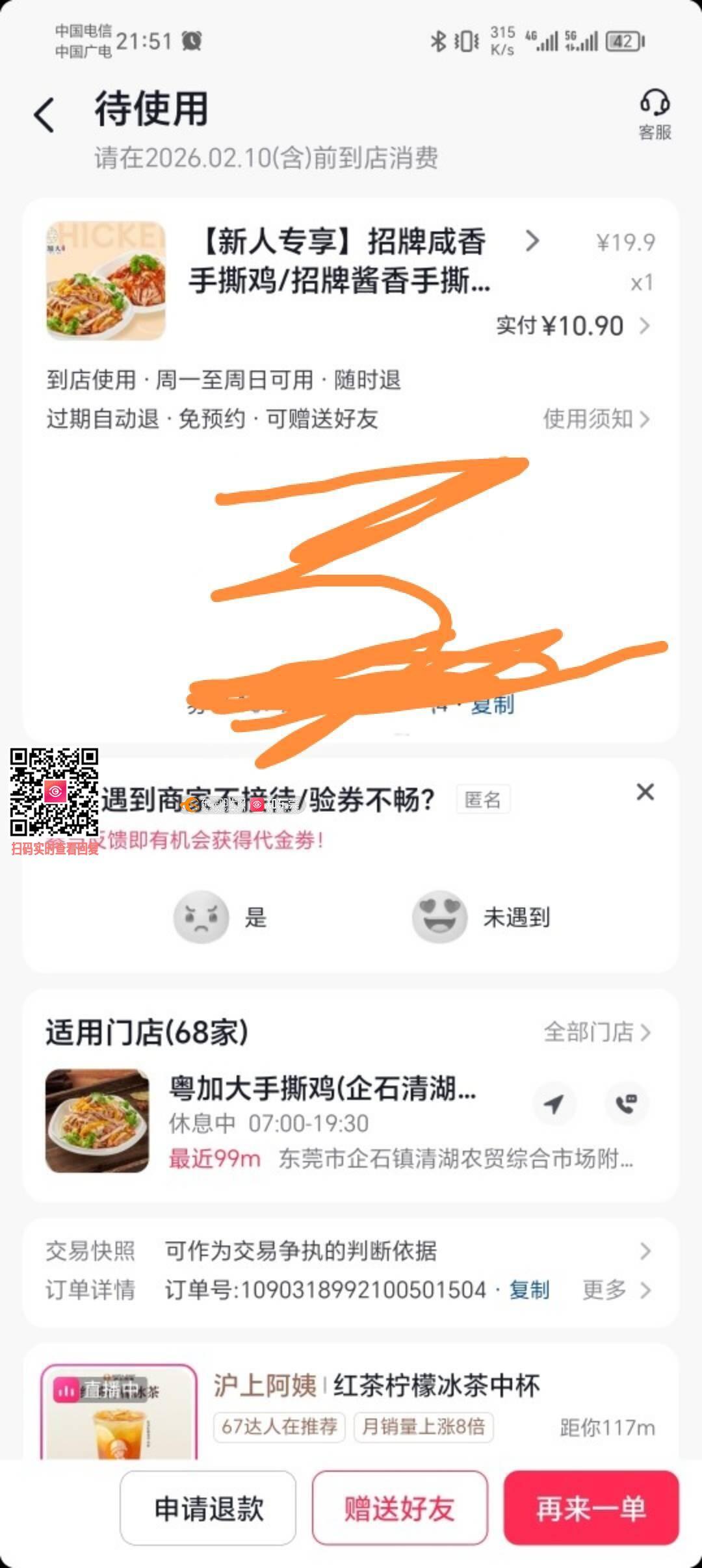Tap 申请退款 to request a refund

pyautogui.click(x=208, y=1508)
